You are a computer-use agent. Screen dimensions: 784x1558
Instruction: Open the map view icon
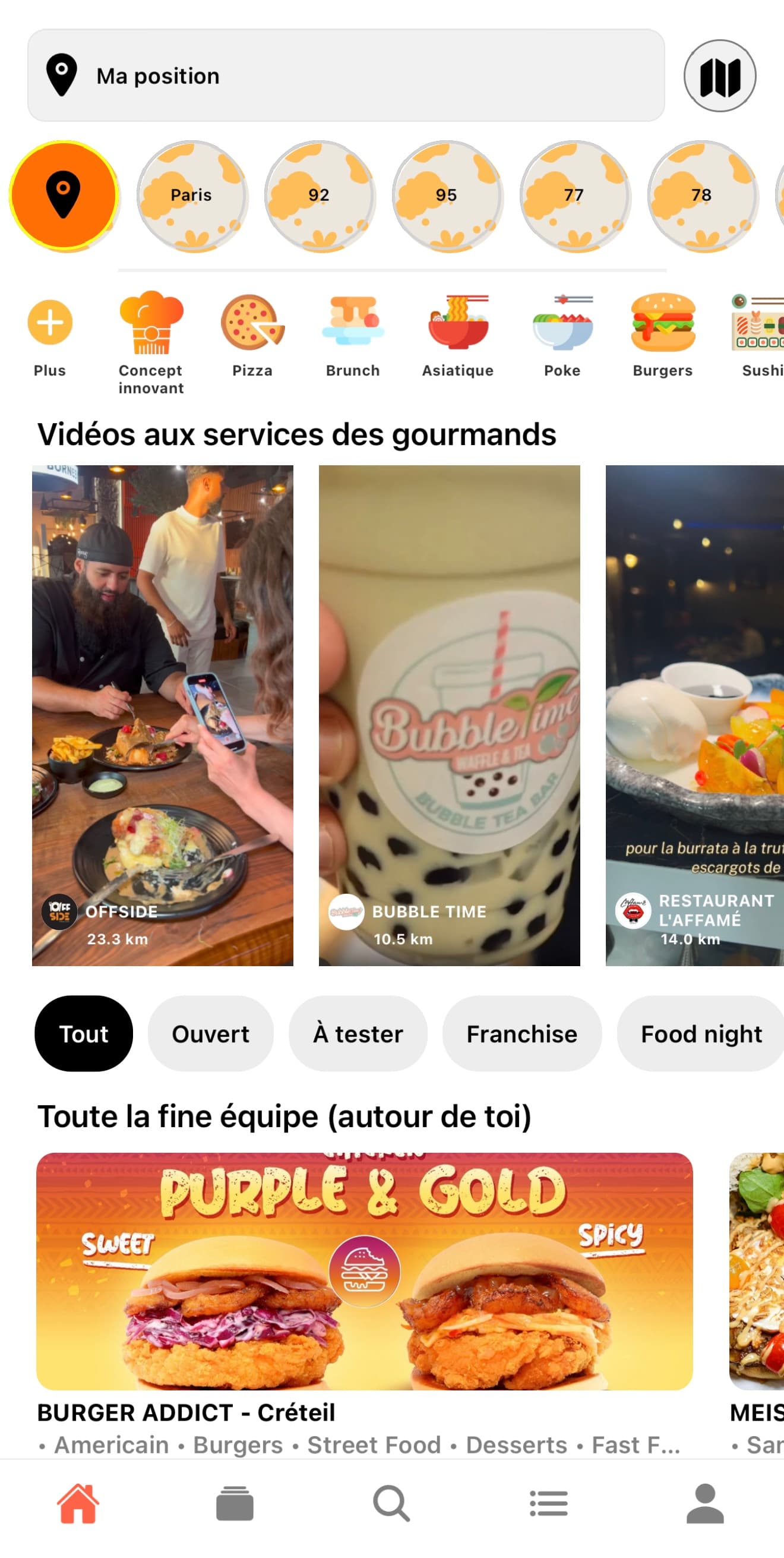719,76
